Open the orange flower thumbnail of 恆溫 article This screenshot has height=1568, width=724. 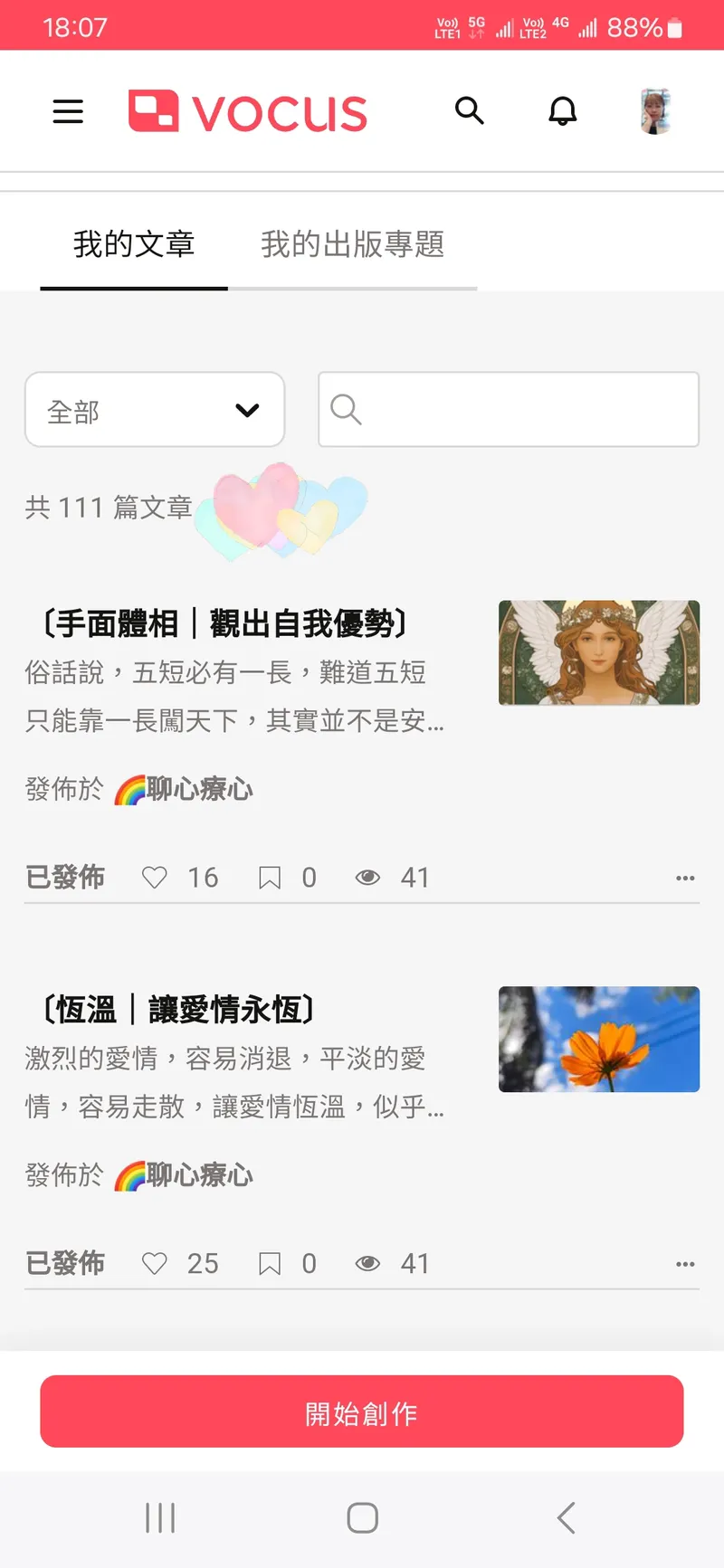(x=599, y=1039)
